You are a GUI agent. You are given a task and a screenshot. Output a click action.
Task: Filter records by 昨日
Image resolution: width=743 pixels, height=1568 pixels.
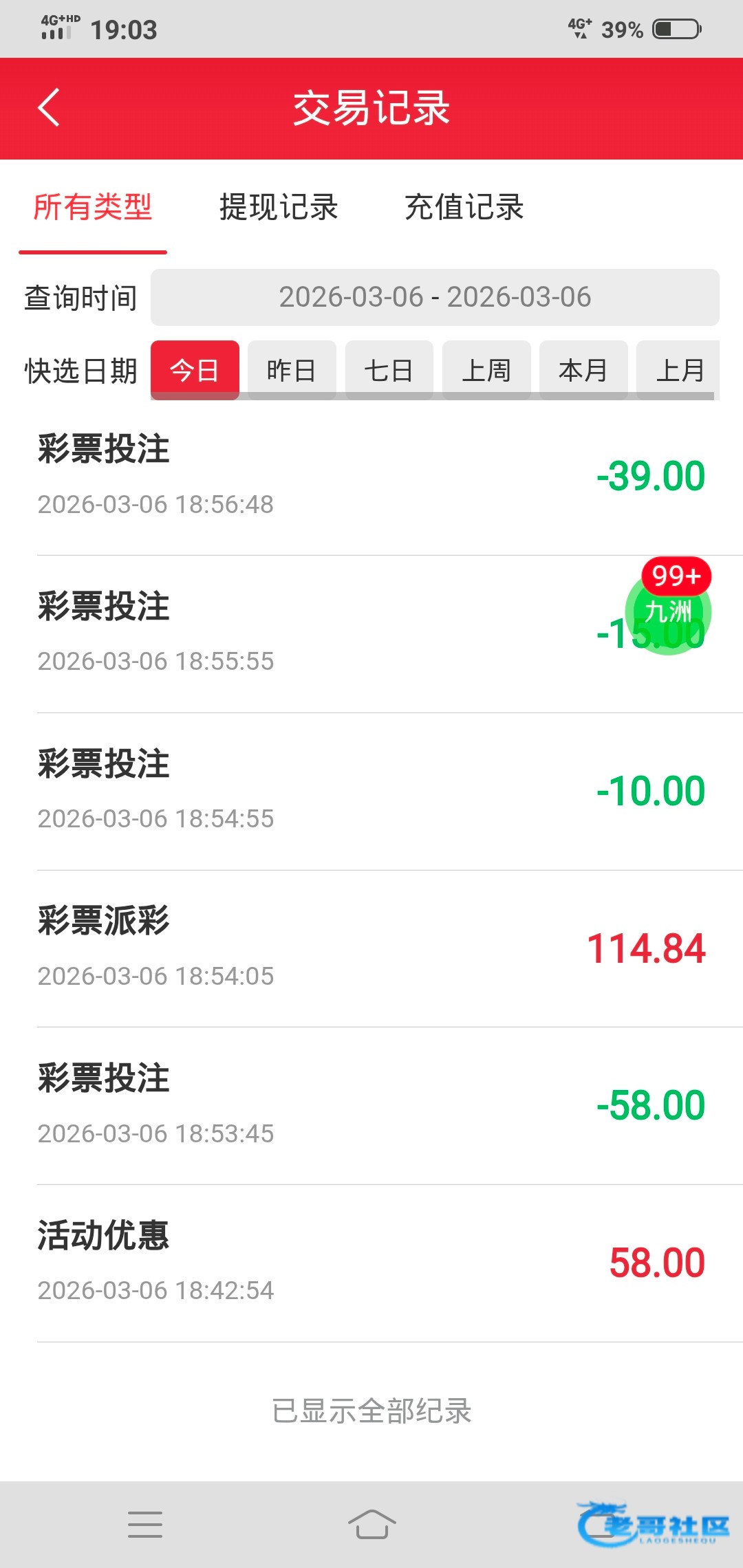point(292,370)
